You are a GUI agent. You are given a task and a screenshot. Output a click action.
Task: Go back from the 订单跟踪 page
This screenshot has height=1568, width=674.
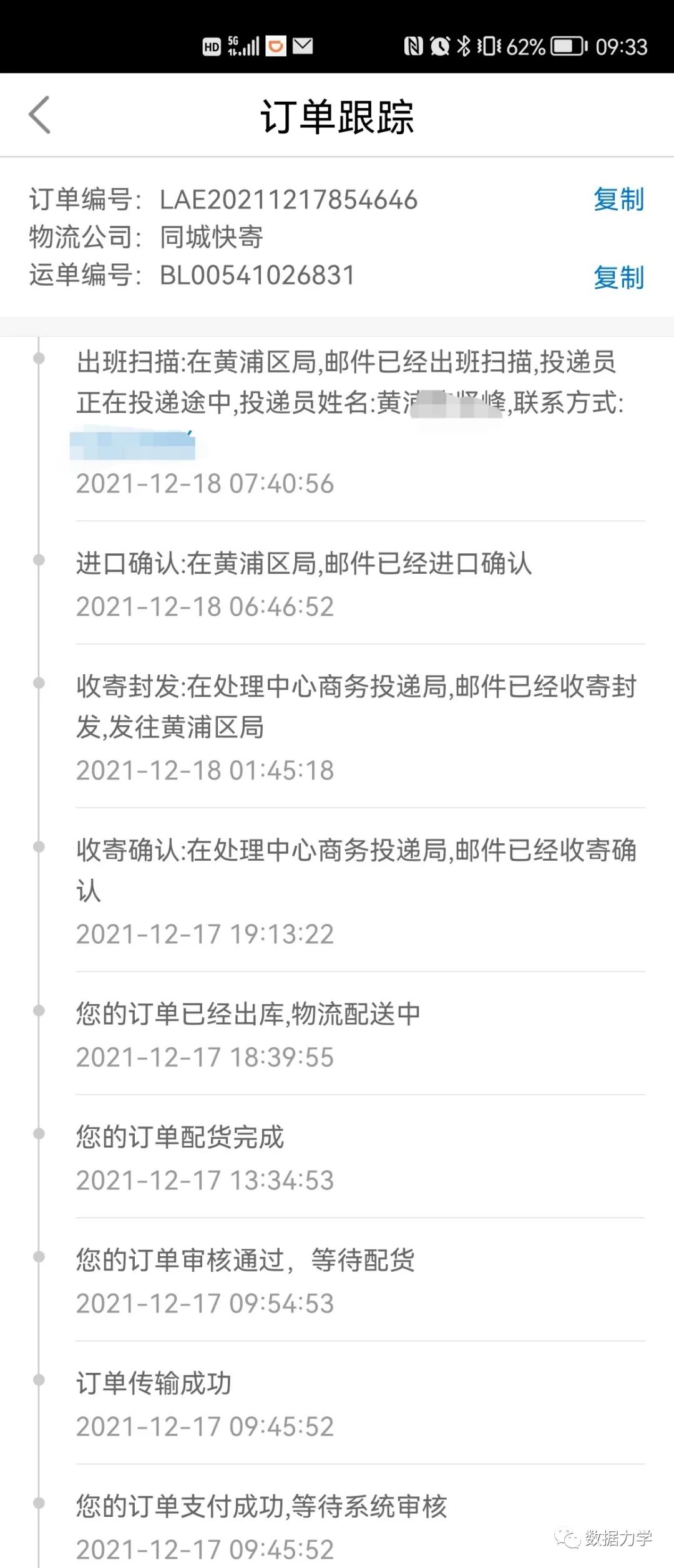click(39, 115)
